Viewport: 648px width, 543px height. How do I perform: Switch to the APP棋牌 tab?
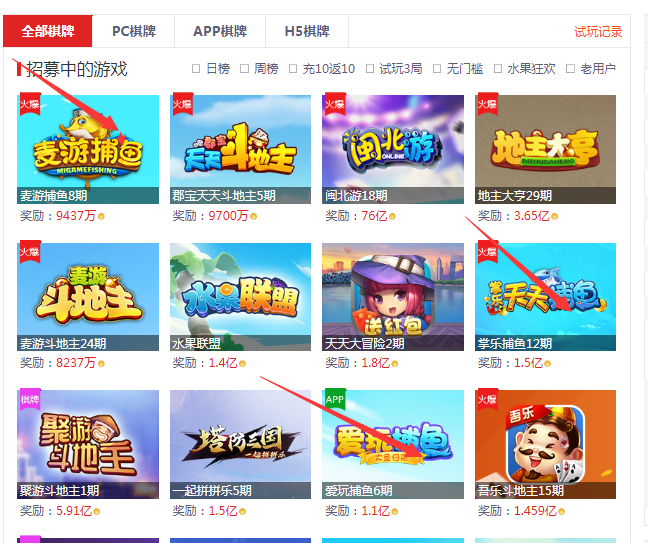219,31
